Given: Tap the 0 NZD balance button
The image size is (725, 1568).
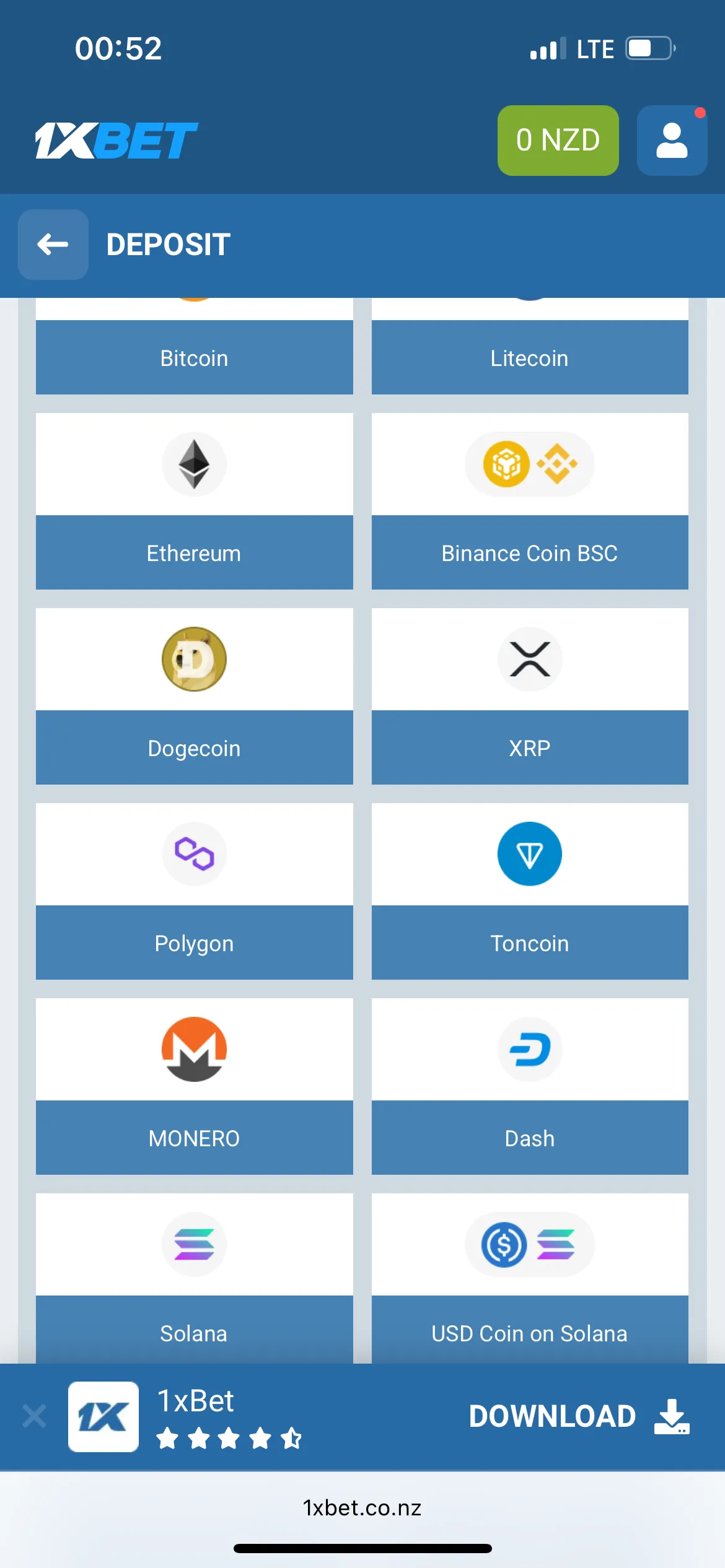Looking at the screenshot, I should [x=558, y=141].
